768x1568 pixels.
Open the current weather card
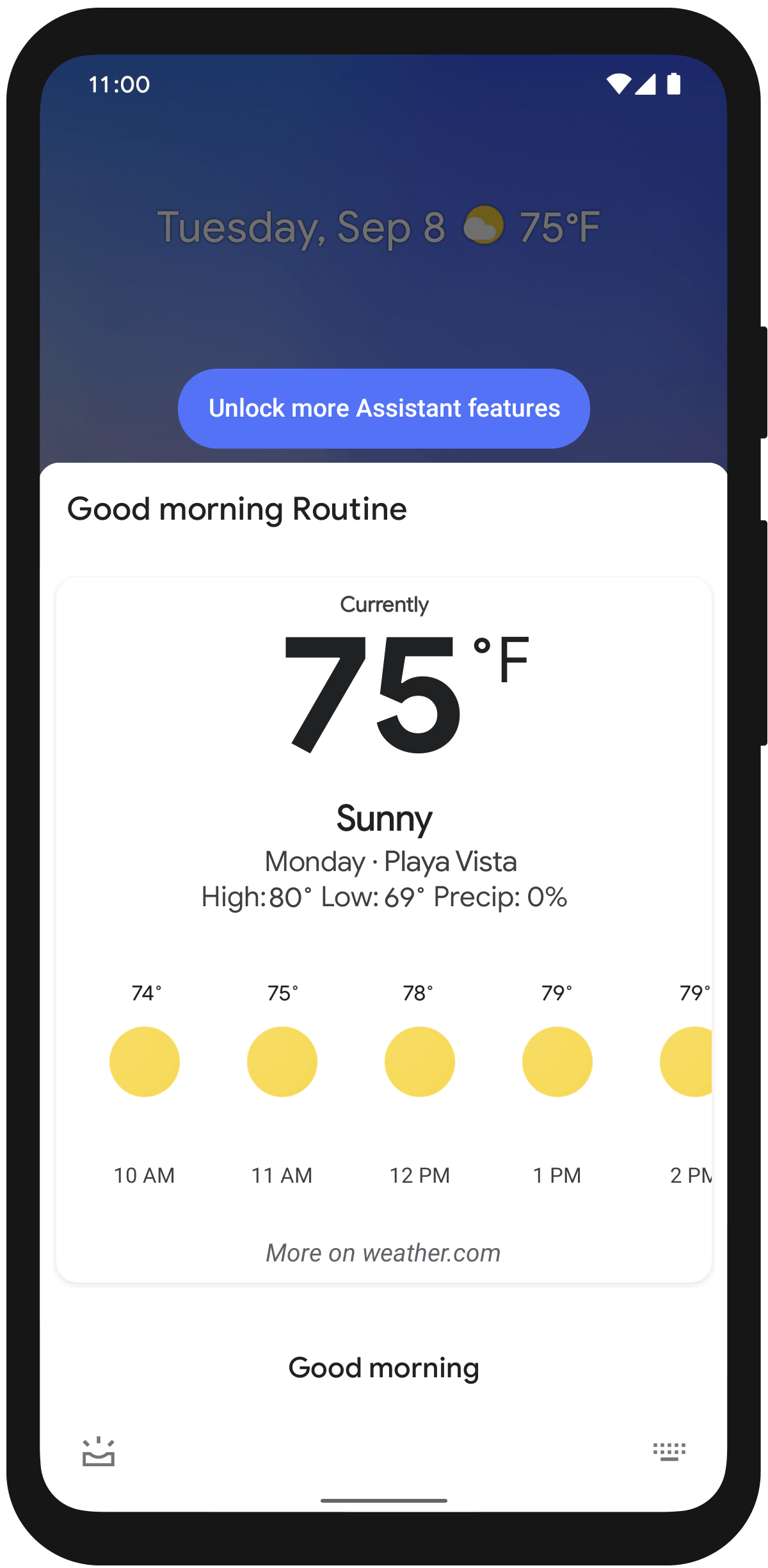point(383,930)
